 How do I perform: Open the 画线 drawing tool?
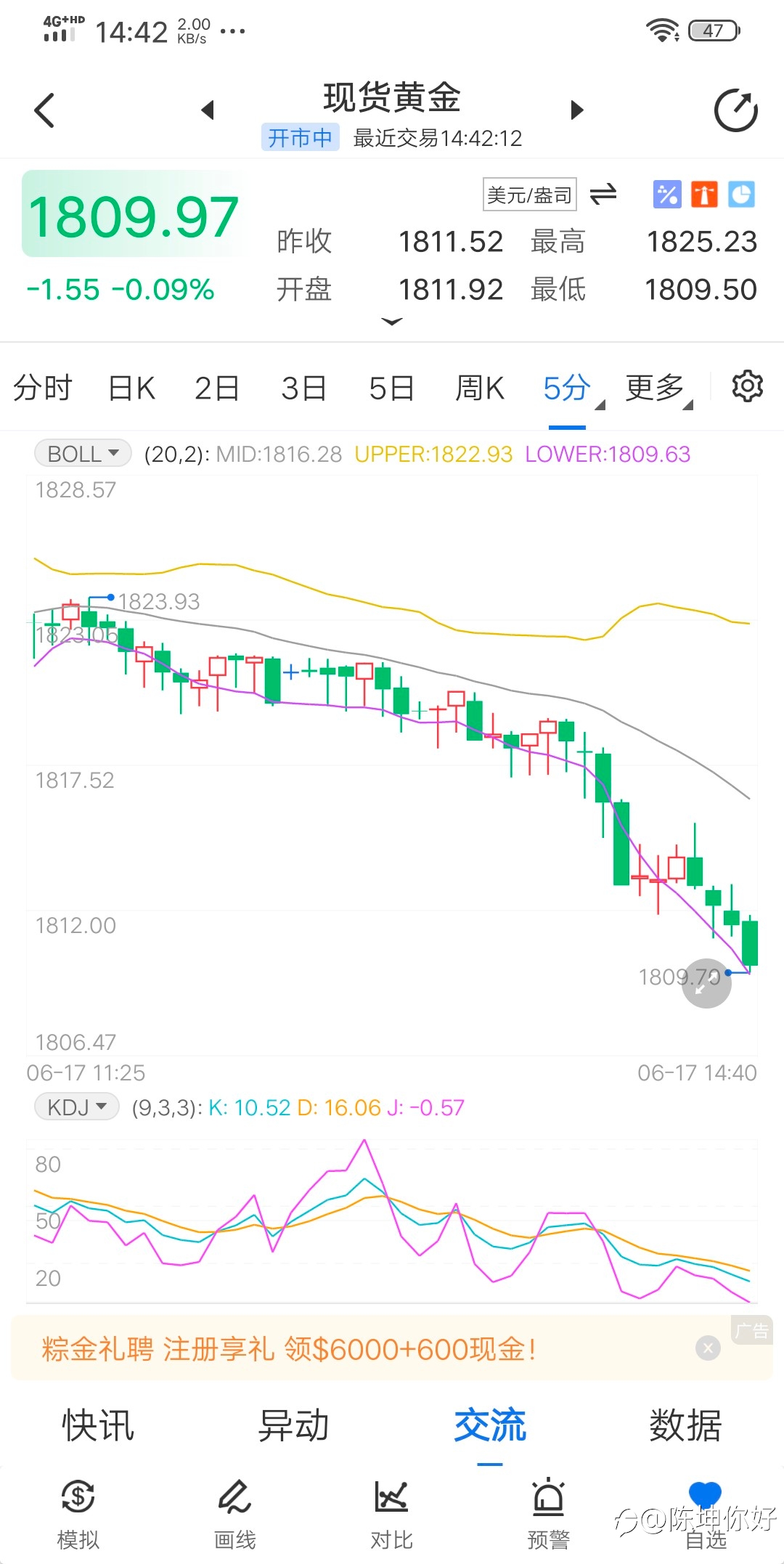(234, 1514)
